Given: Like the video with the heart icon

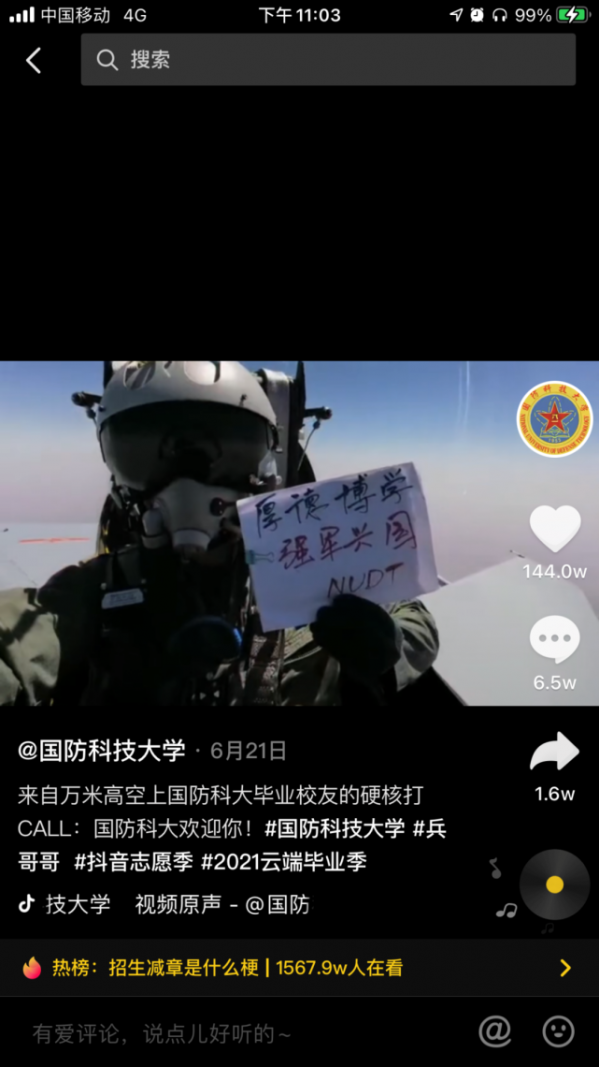Looking at the screenshot, I should click(554, 529).
